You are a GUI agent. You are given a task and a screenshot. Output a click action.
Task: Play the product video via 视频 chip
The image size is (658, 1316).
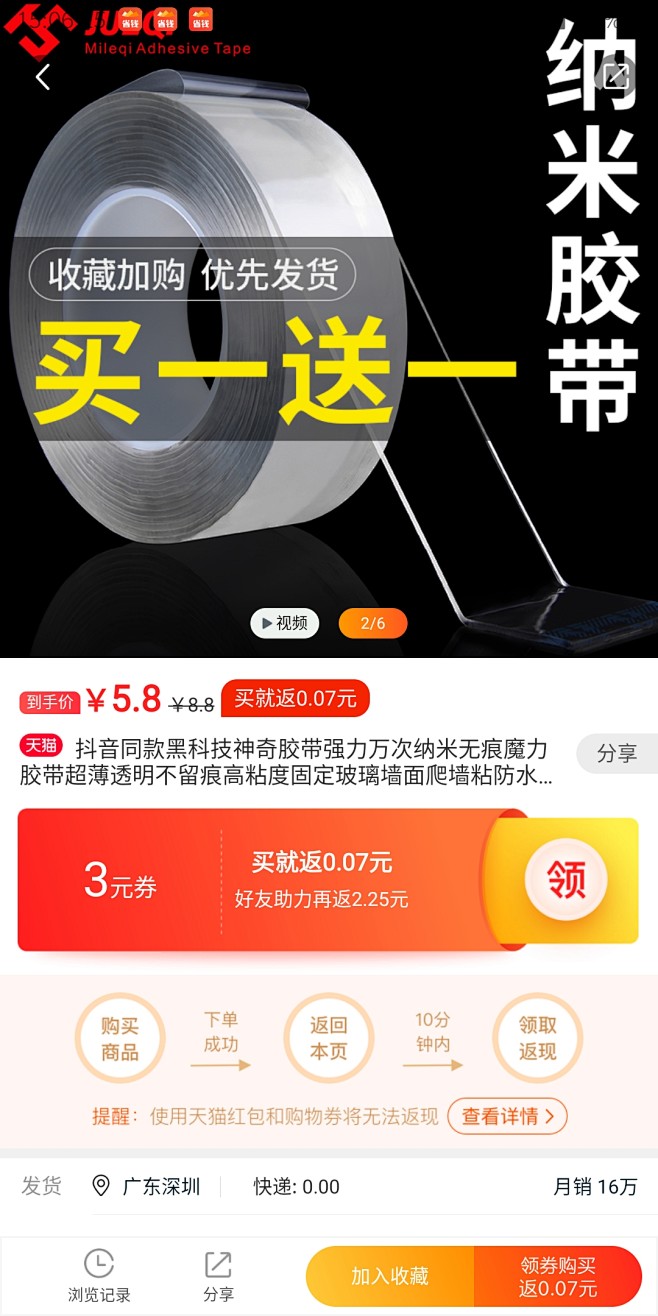click(284, 623)
